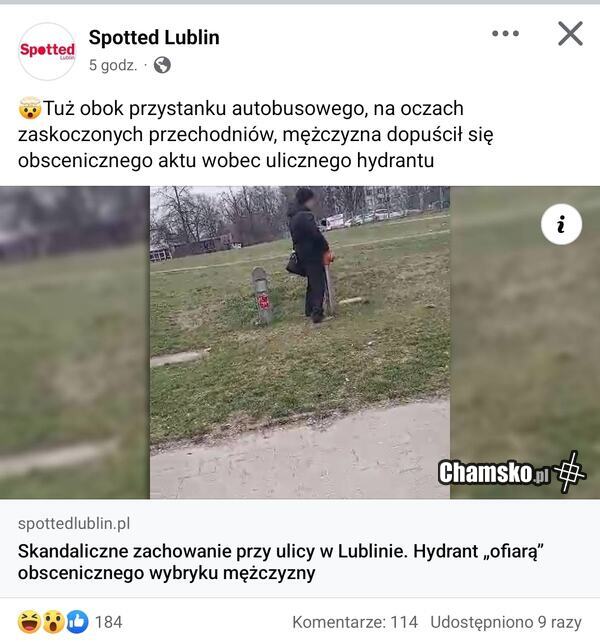See the 9 shares of this post

point(505,622)
